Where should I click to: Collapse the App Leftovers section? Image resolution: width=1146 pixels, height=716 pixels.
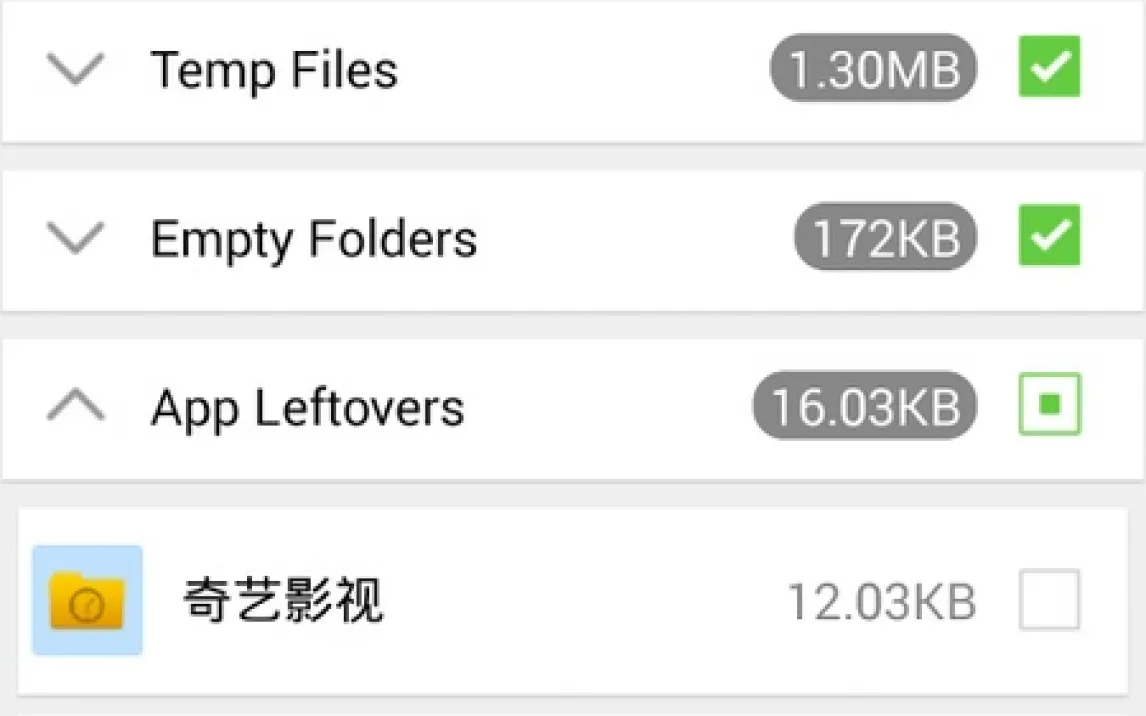coord(76,406)
